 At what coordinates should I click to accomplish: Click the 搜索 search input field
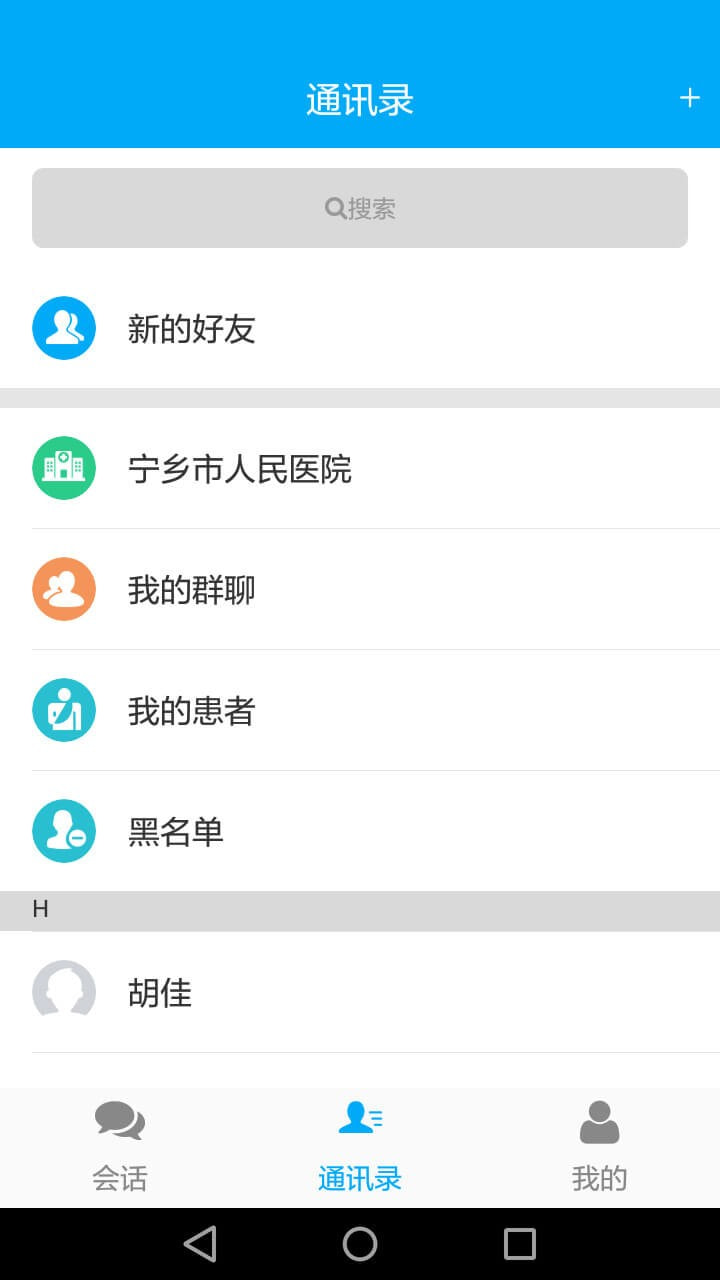[x=360, y=208]
